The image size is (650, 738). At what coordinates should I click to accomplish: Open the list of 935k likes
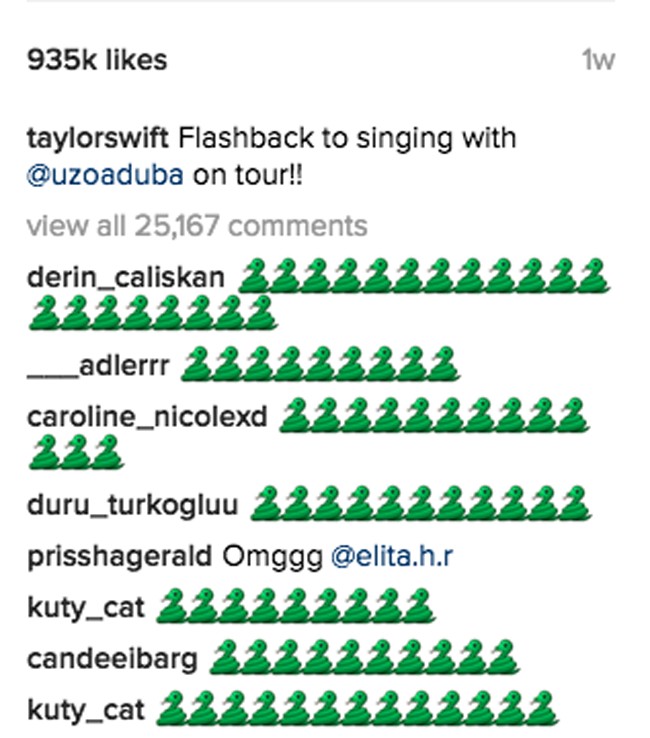click(97, 60)
